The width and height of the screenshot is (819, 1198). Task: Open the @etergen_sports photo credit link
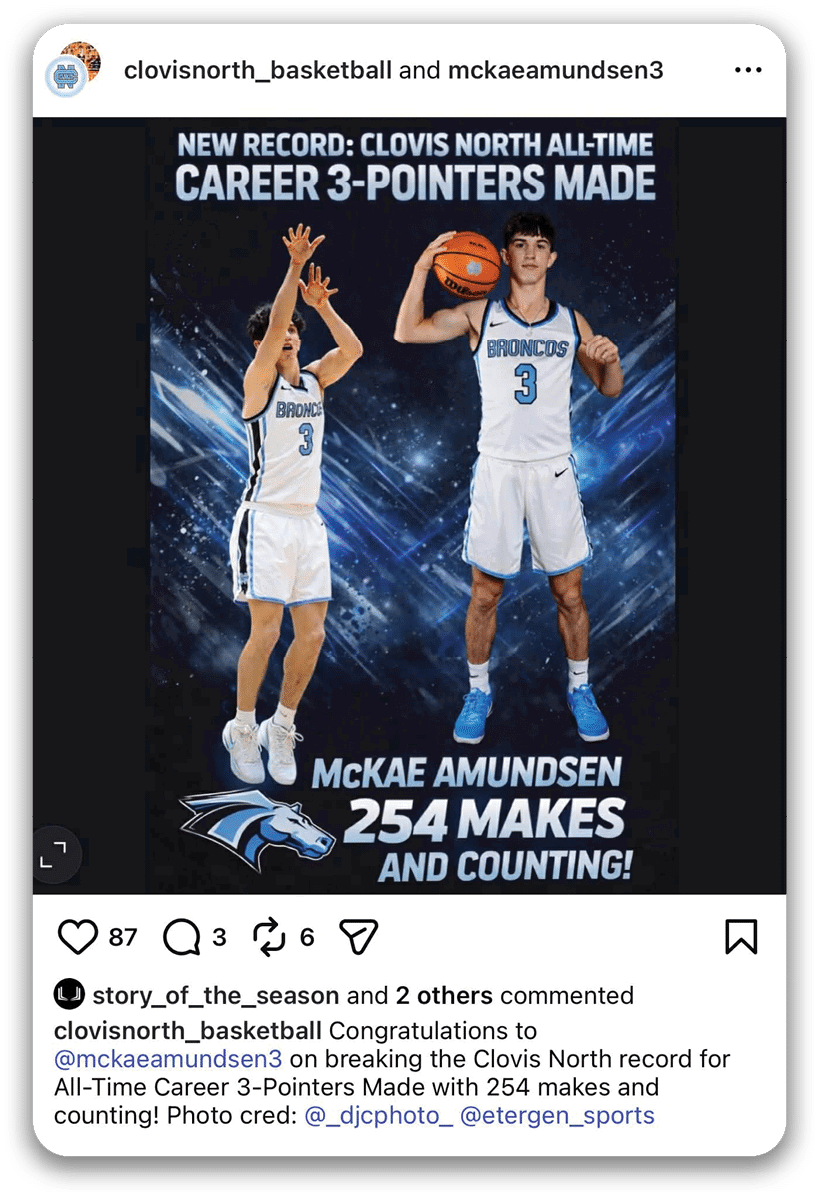(x=557, y=1115)
